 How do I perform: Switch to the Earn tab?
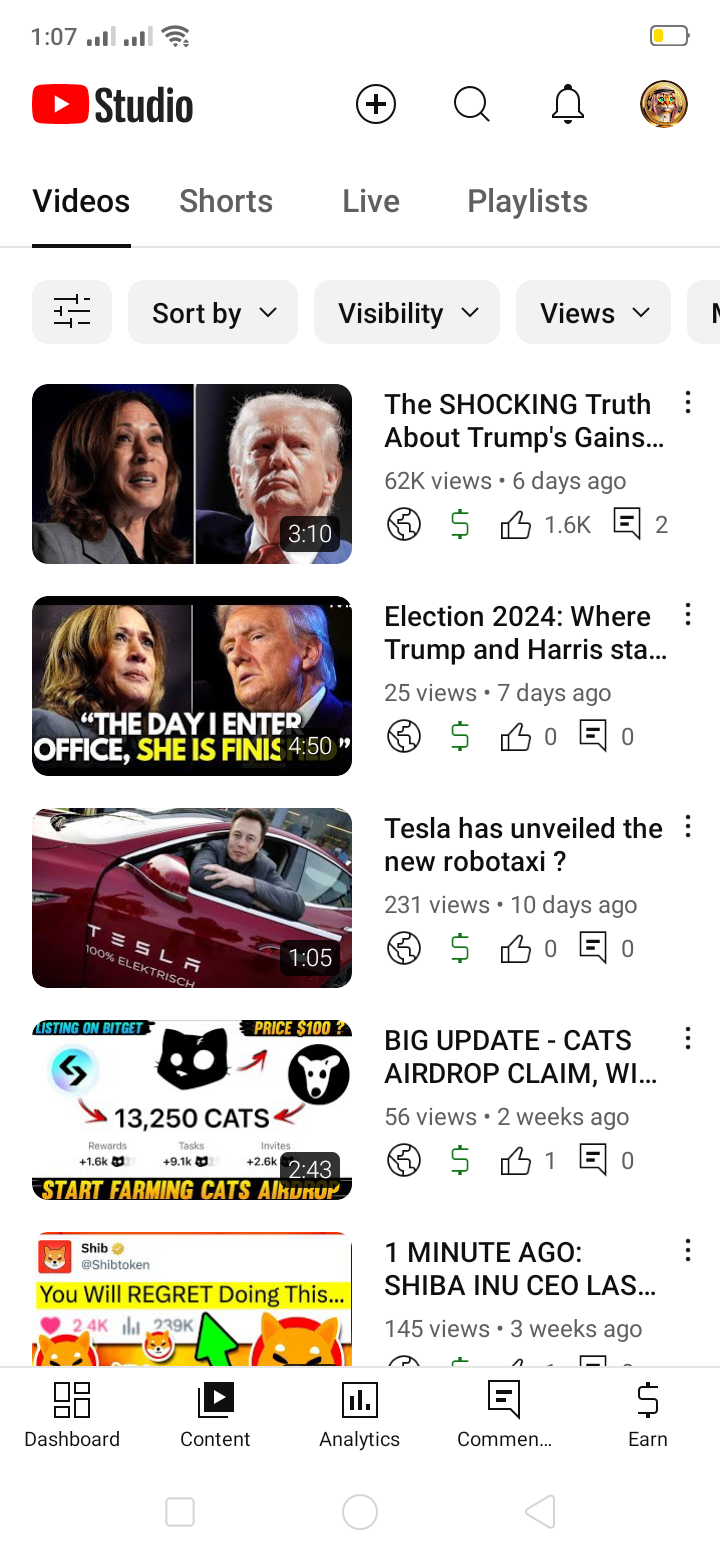[647, 1414]
